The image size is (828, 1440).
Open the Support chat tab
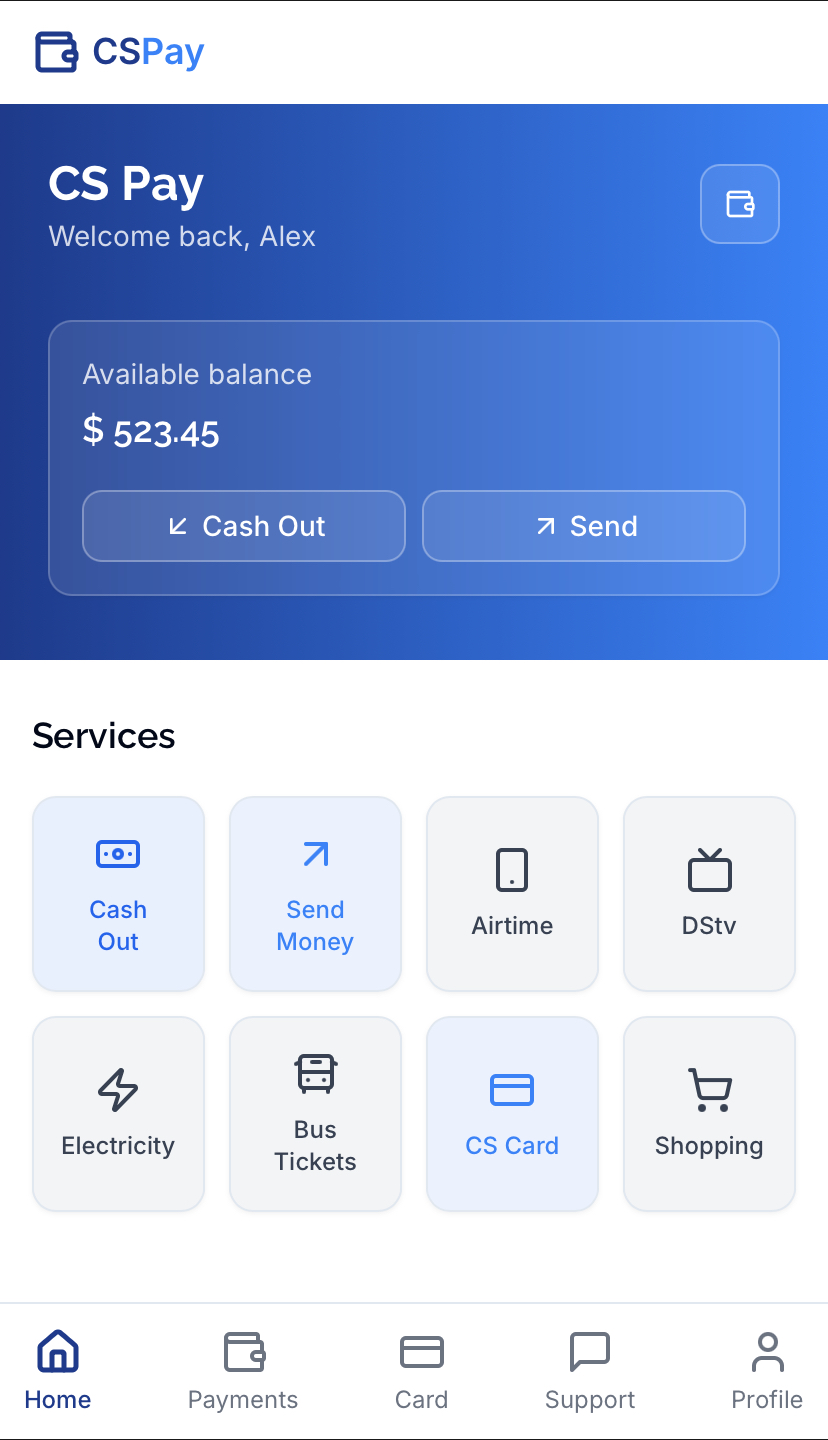point(589,1370)
